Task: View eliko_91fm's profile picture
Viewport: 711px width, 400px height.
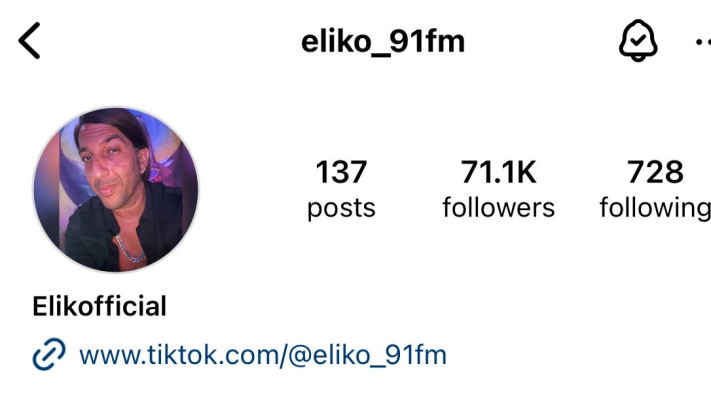Action: [116, 190]
